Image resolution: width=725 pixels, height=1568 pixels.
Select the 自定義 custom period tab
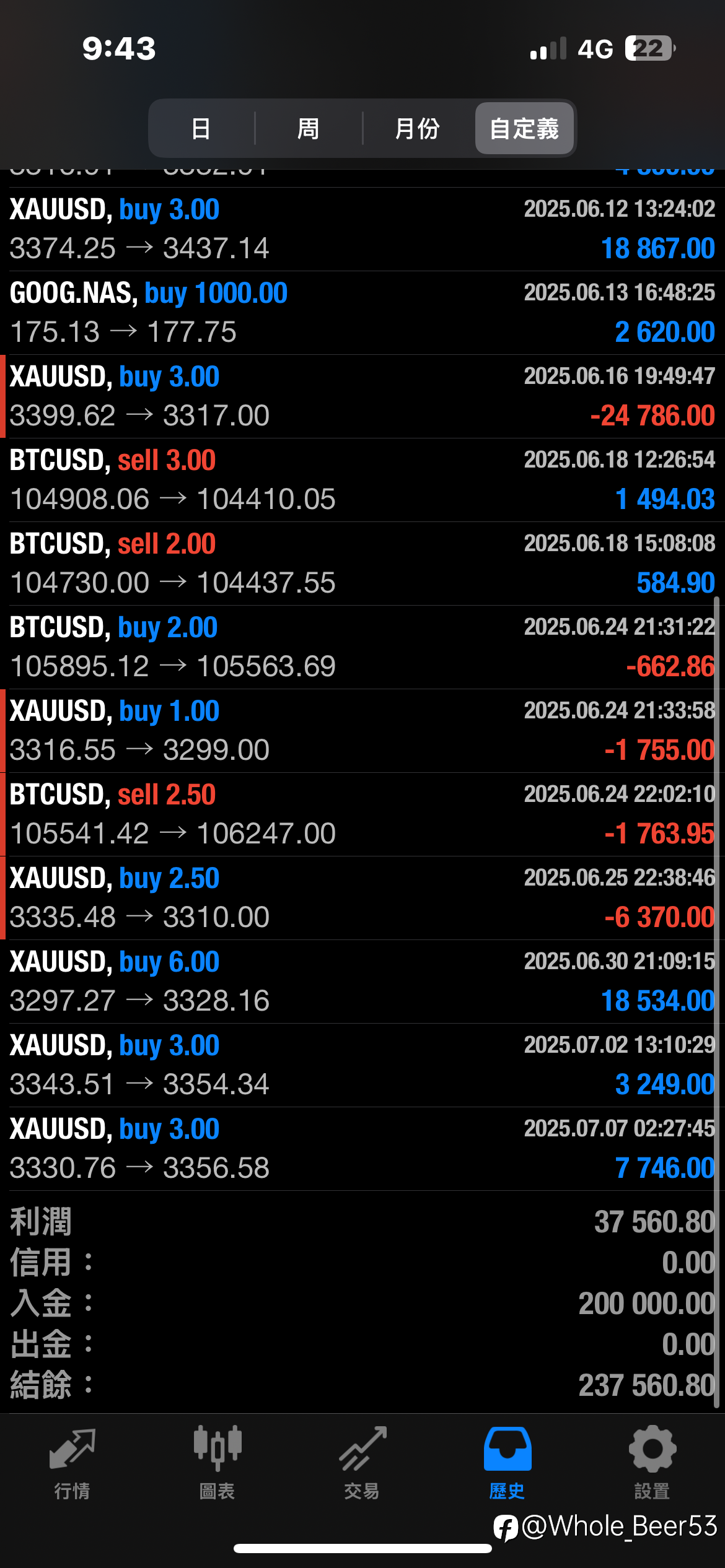(x=524, y=128)
